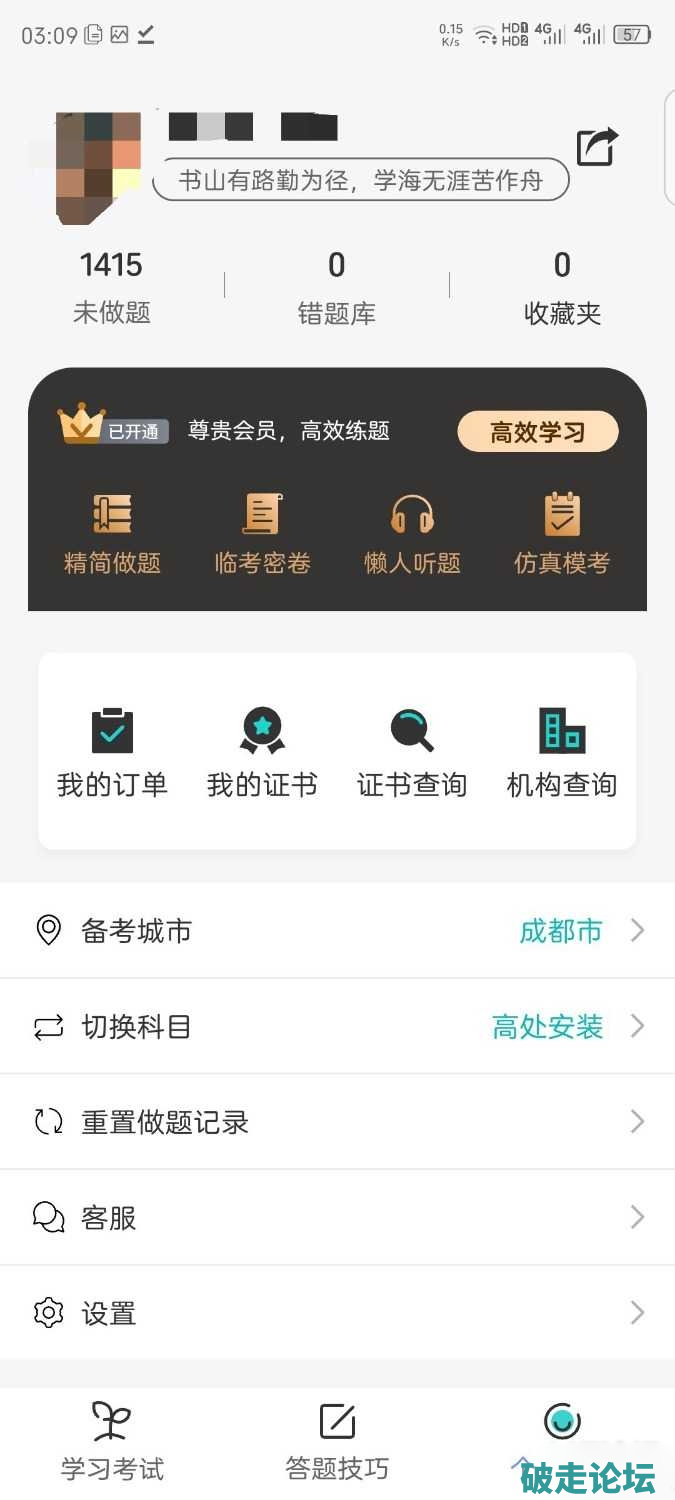This screenshot has width=675, height=1500.
Task: Open 机构查询 institution lookup
Action: (562, 753)
